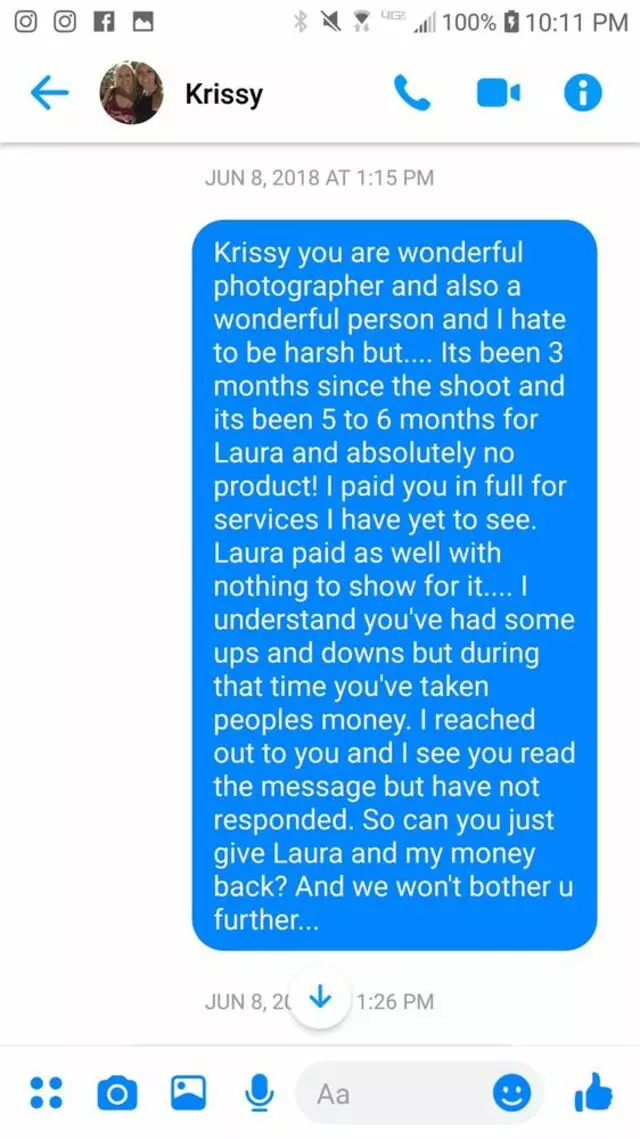
Task: Open the emoji picker
Action: 513,1093
